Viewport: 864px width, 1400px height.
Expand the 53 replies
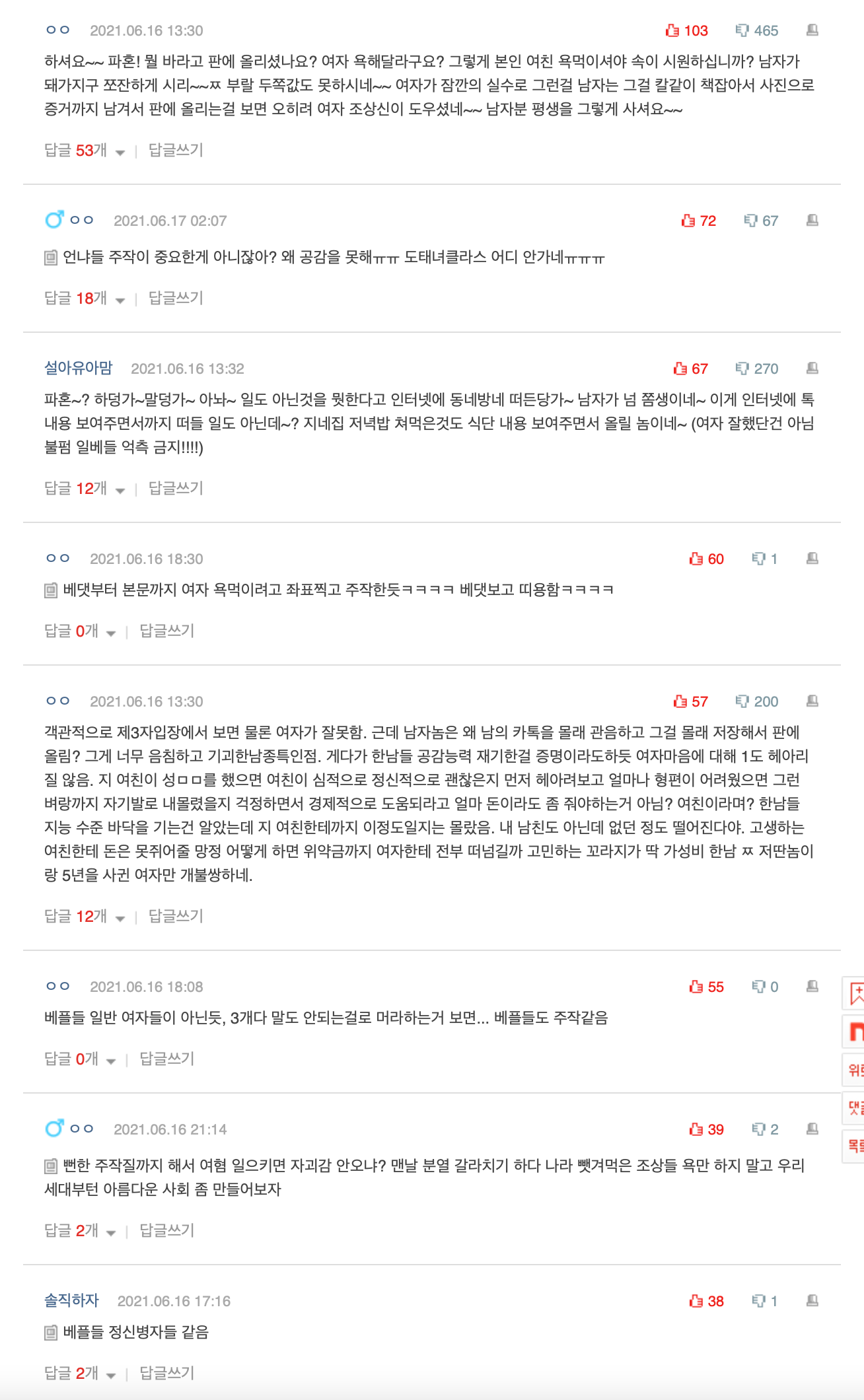pyautogui.click(x=84, y=151)
